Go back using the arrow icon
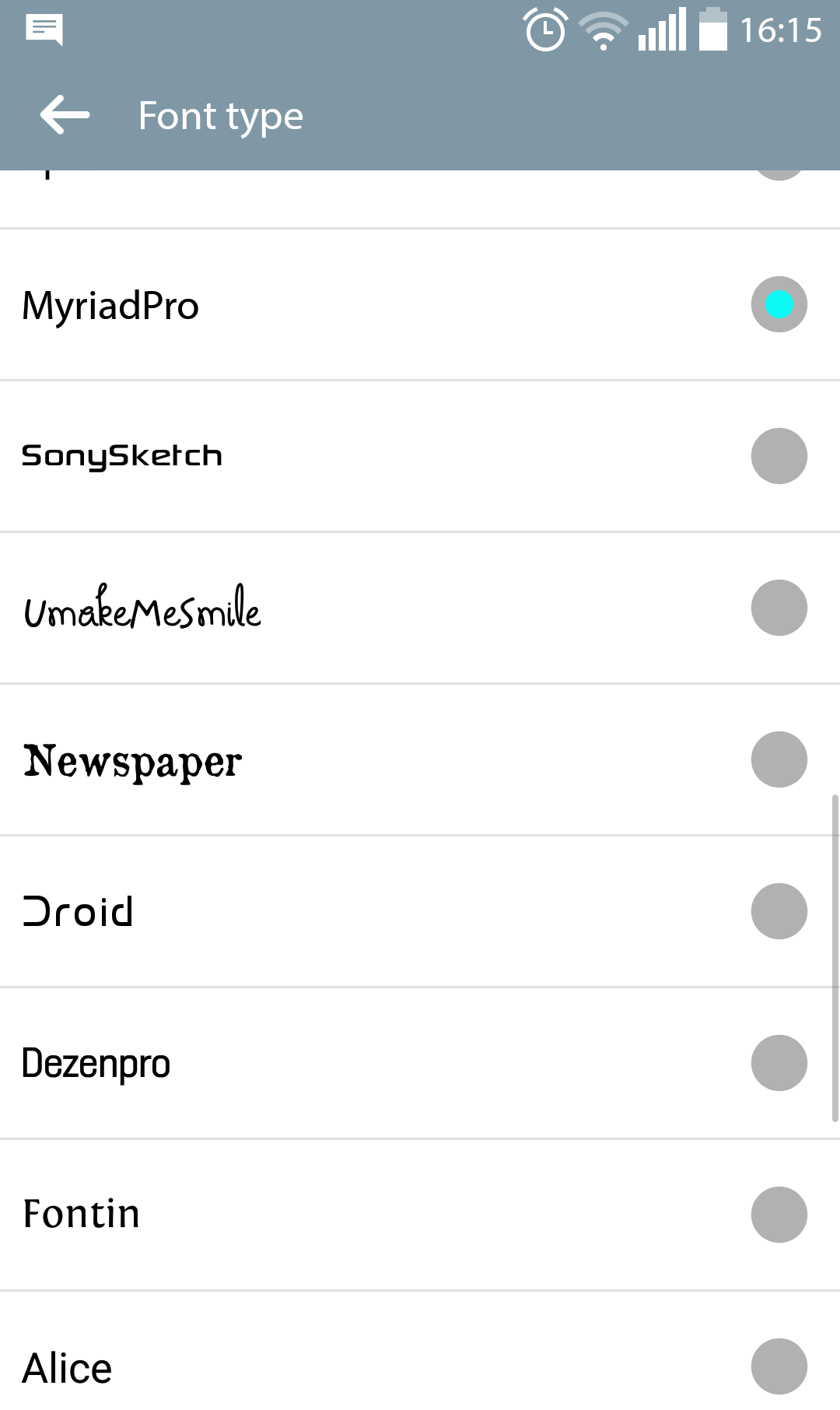Screen dimensions: 840x1410 point(65,115)
